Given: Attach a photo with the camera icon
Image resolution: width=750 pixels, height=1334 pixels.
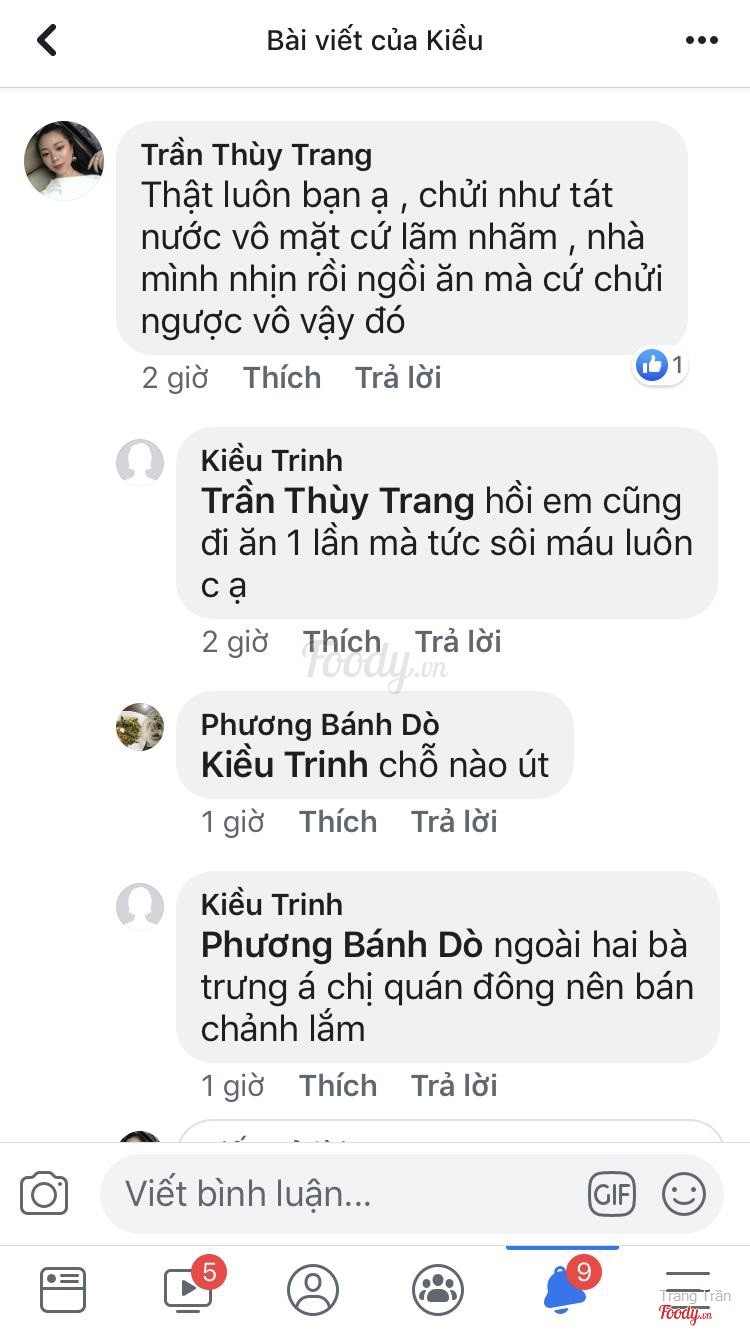Looking at the screenshot, I should [44, 1194].
